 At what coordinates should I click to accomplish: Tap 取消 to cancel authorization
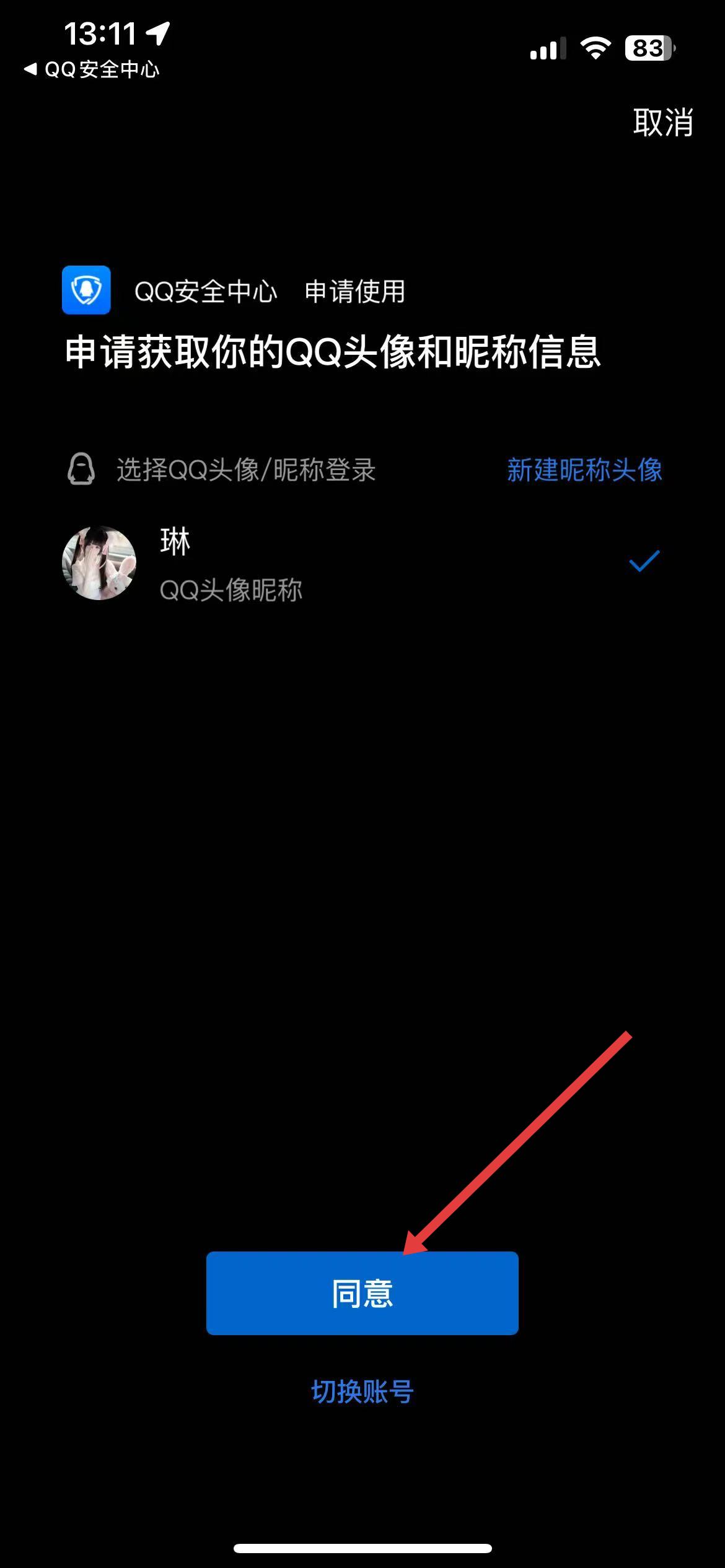pos(662,122)
